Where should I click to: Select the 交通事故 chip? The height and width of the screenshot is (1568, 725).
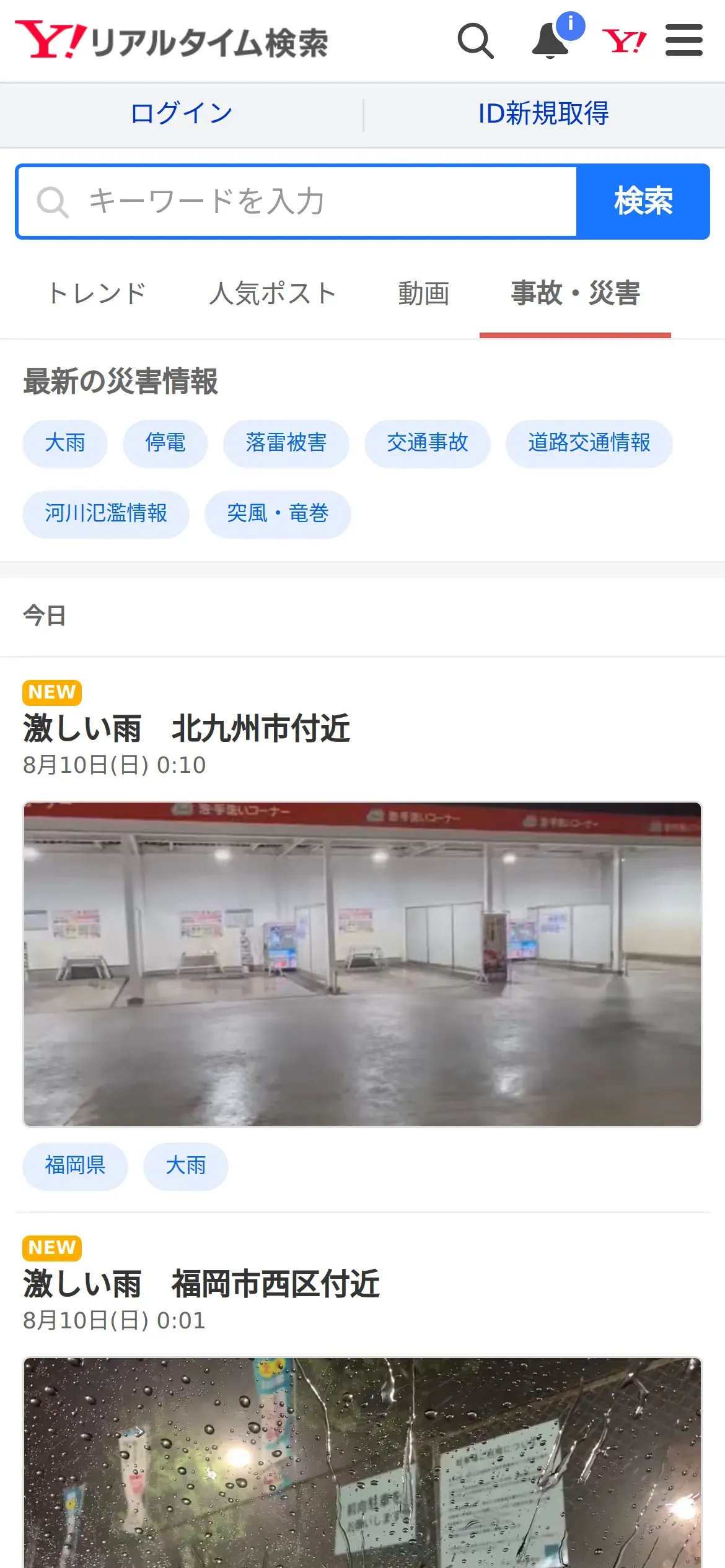pyautogui.click(x=428, y=443)
